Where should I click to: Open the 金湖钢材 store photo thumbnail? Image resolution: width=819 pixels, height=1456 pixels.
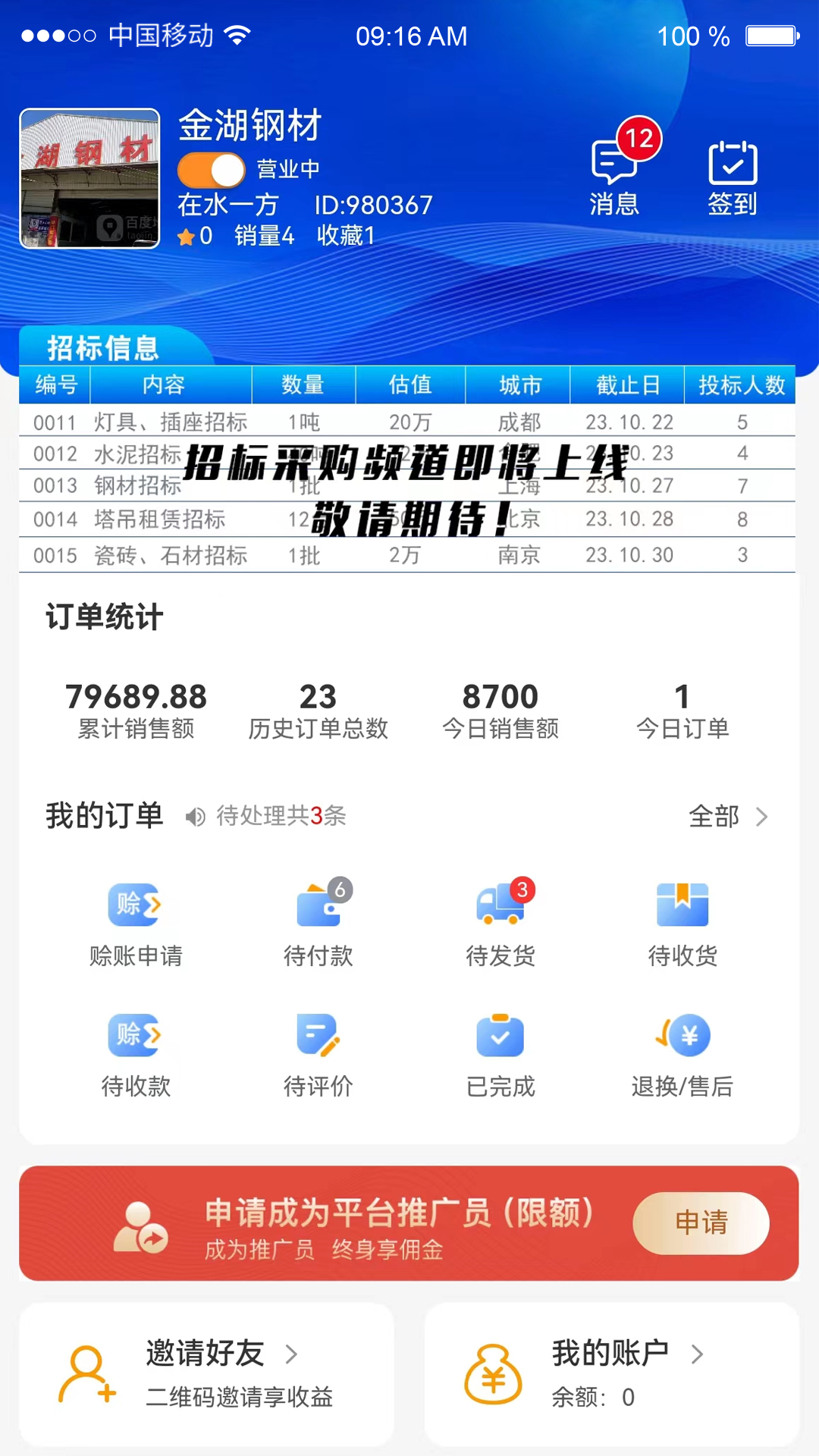(x=89, y=177)
